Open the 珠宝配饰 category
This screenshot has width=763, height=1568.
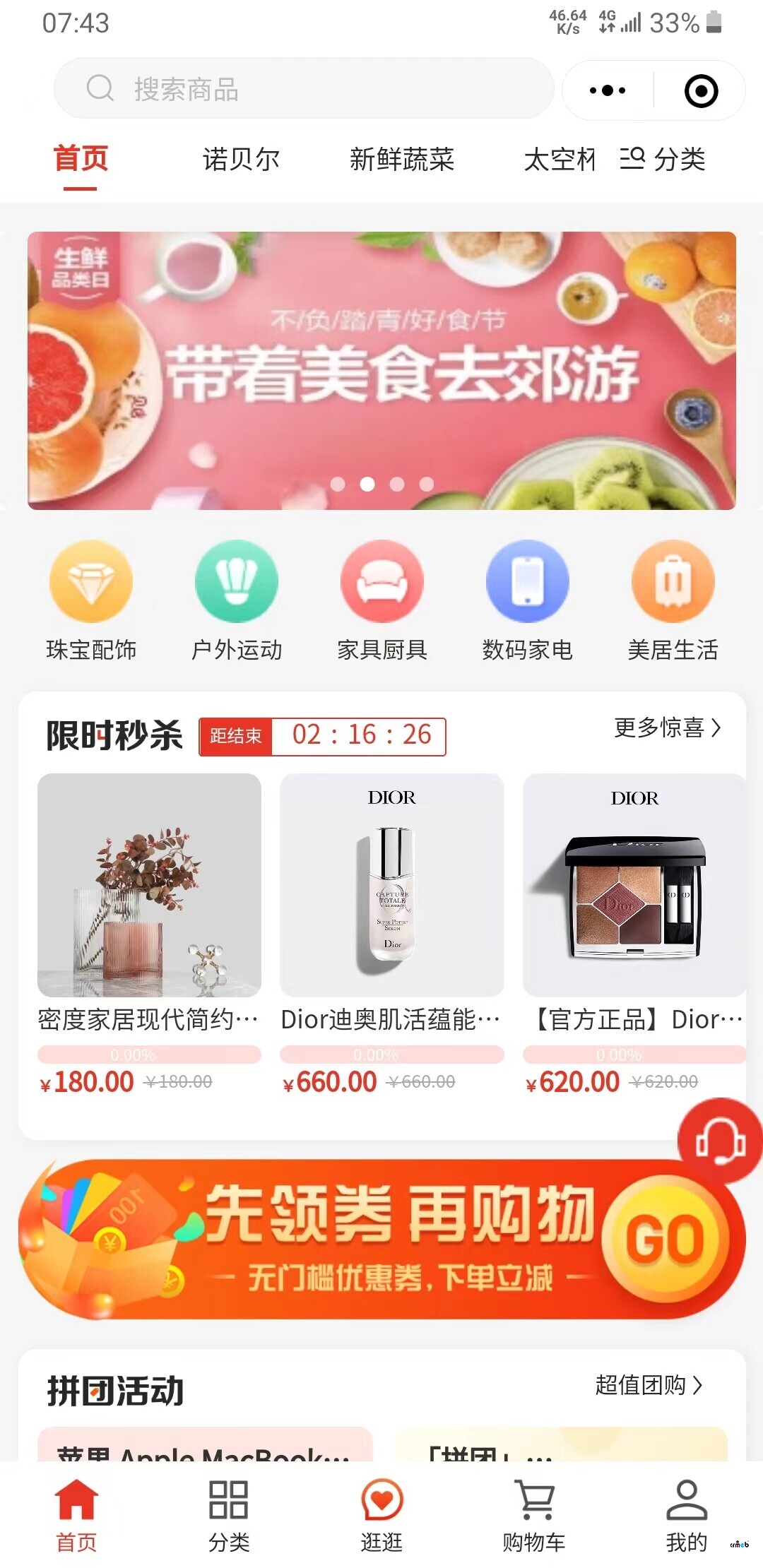(x=91, y=600)
